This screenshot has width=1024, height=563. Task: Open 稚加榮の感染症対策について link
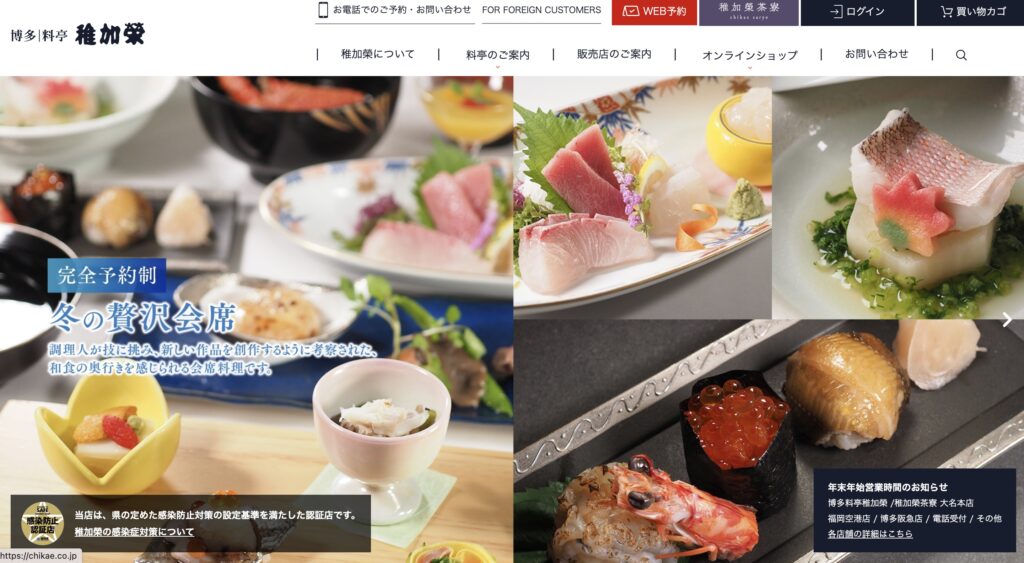[134, 532]
